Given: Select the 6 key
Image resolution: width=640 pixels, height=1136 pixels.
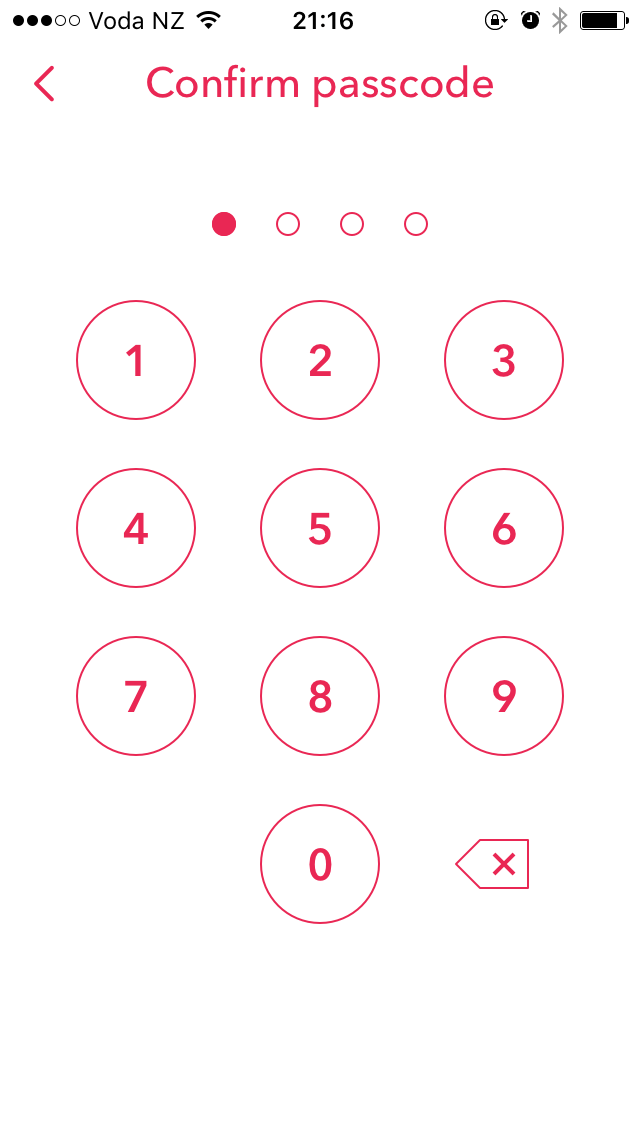Looking at the screenshot, I should 504,528.
